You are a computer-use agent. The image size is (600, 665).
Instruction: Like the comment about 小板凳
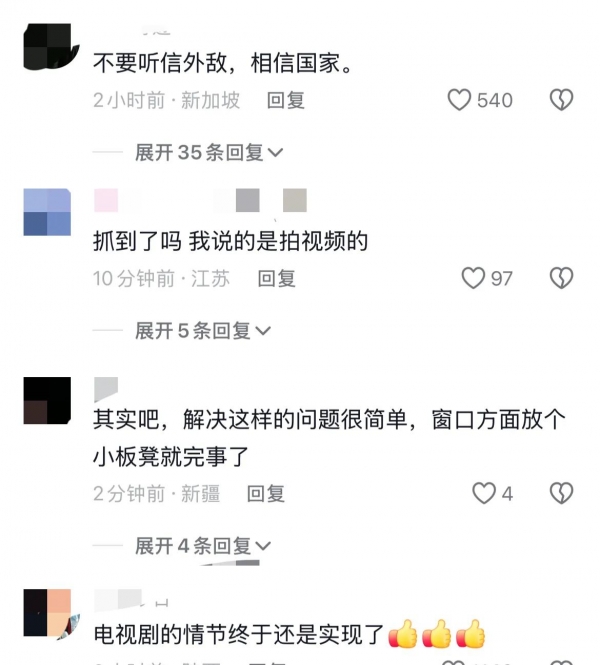(484, 493)
